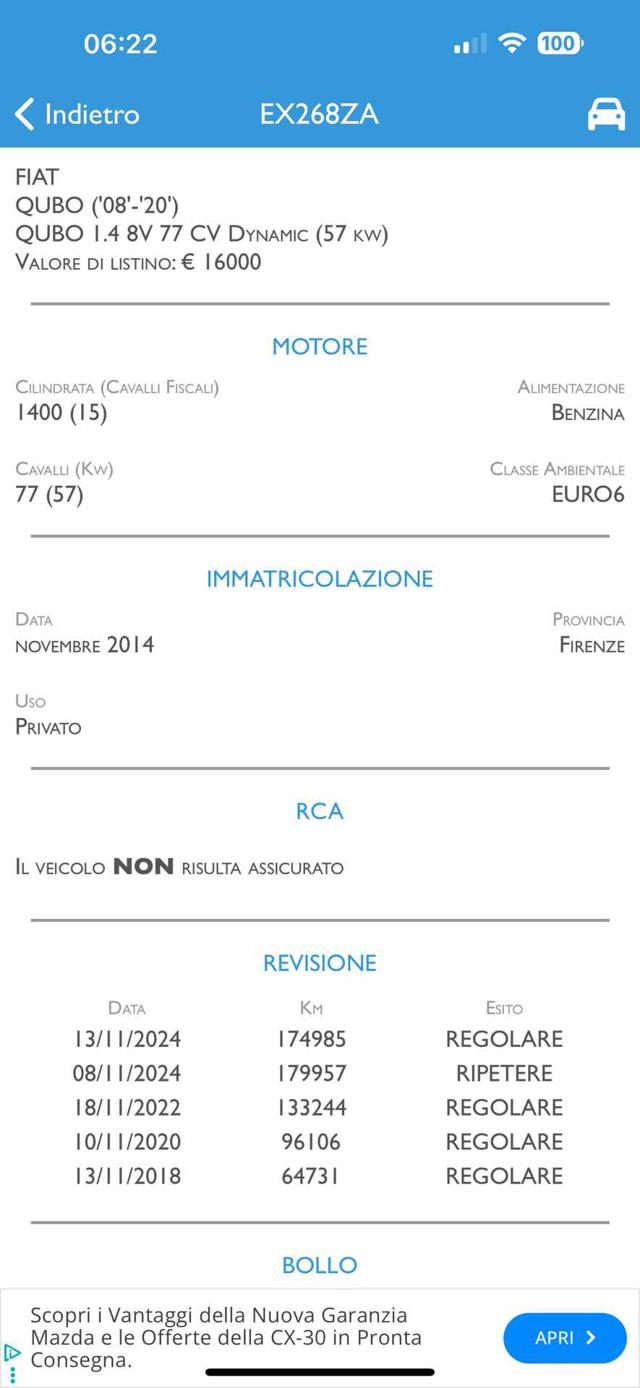Go back with the Indietro button
640x1388 pixels.
(77, 114)
